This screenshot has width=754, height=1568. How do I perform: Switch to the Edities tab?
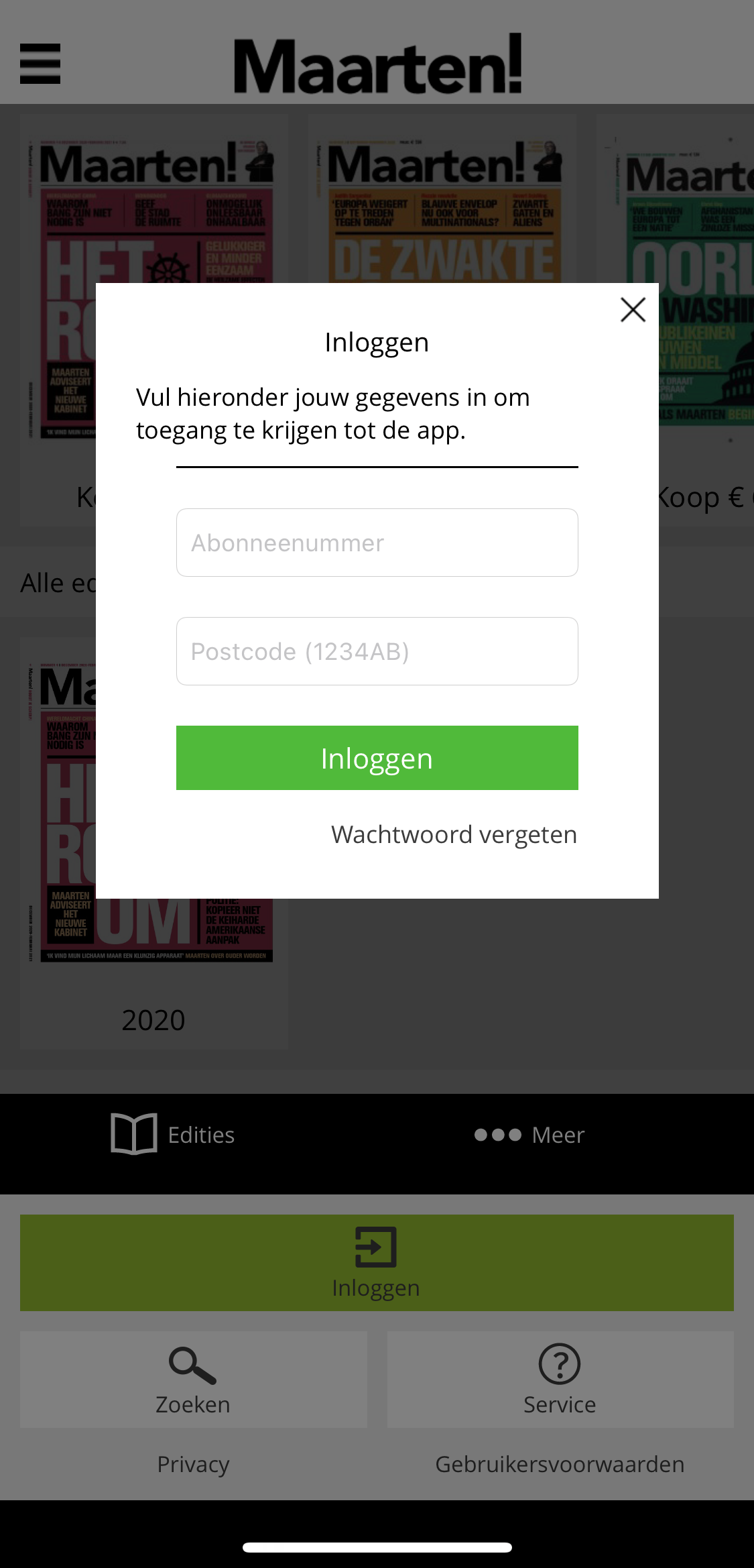pyautogui.click(x=173, y=1135)
